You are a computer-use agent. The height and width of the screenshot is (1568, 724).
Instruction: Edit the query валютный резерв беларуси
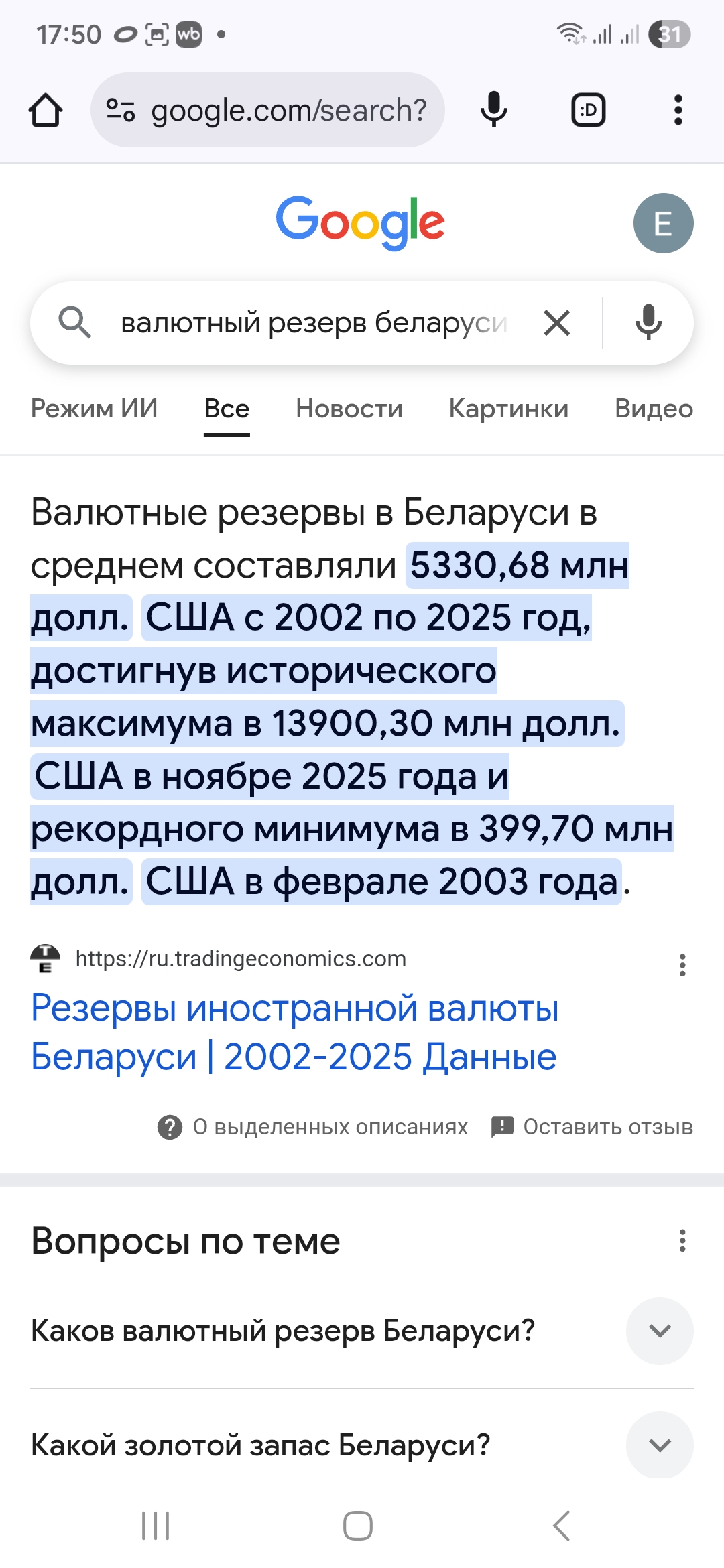(312, 323)
